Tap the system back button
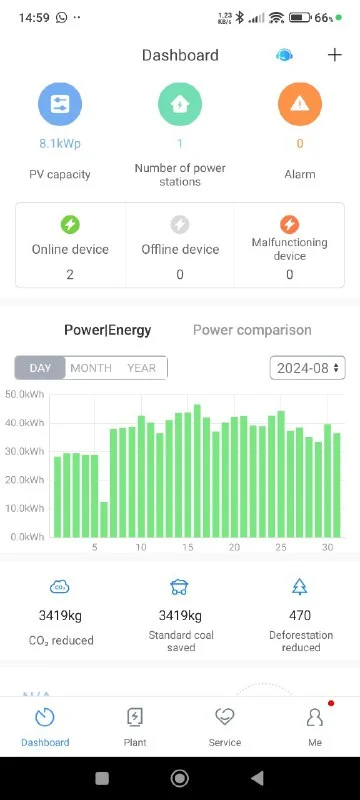Image resolution: width=360 pixels, height=800 pixels. point(258,778)
